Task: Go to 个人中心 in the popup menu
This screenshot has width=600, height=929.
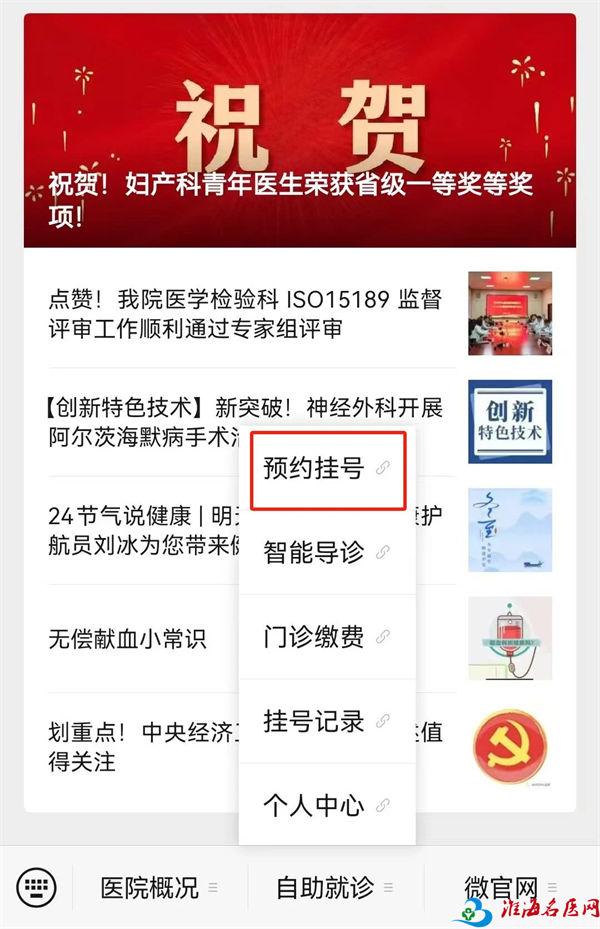Action: [326, 805]
